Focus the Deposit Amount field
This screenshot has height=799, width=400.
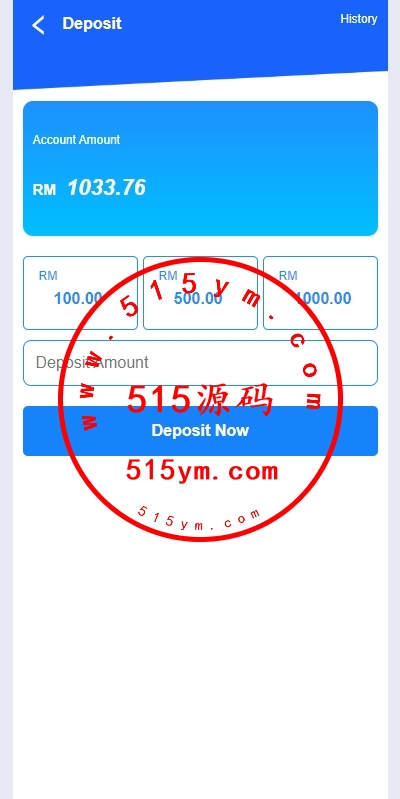pyautogui.click(x=200, y=363)
